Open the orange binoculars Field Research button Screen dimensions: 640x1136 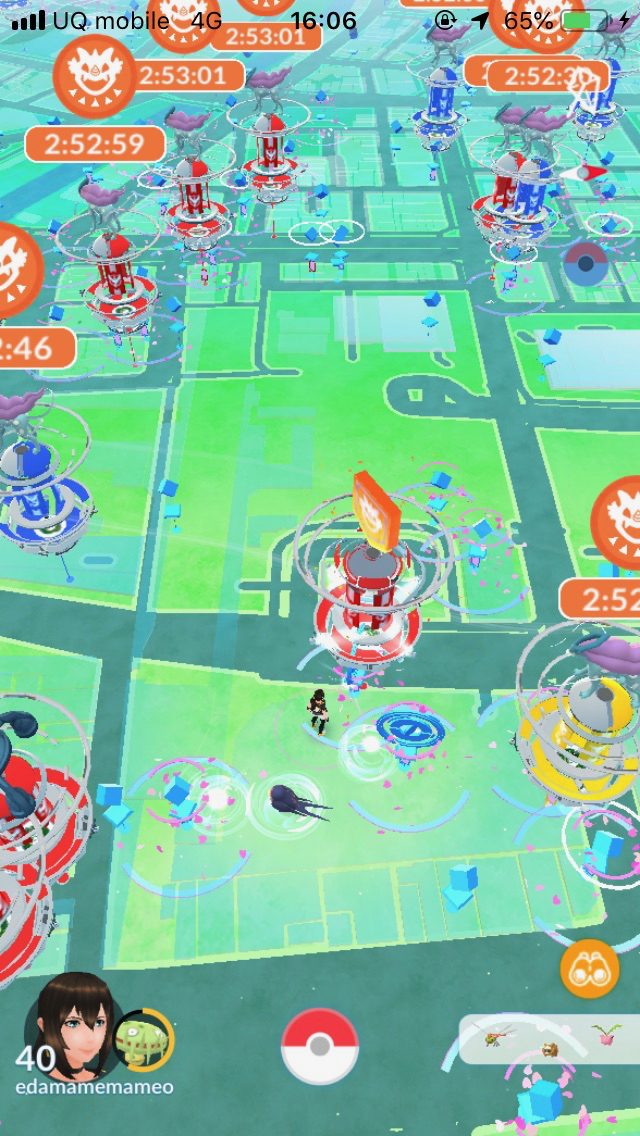point(589,969)
